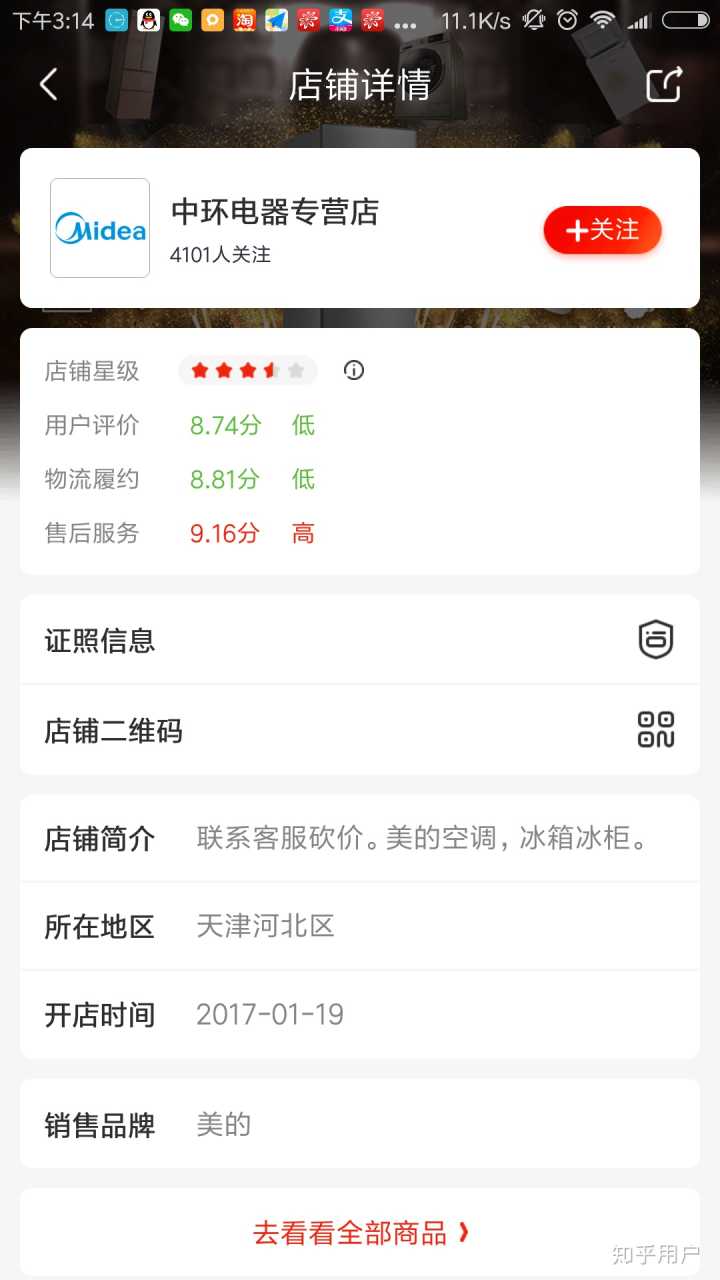The width and height of the screenshot is (720, 1280).
Task: Open the store star-rating info icon
Action: (x=354, y=371)
